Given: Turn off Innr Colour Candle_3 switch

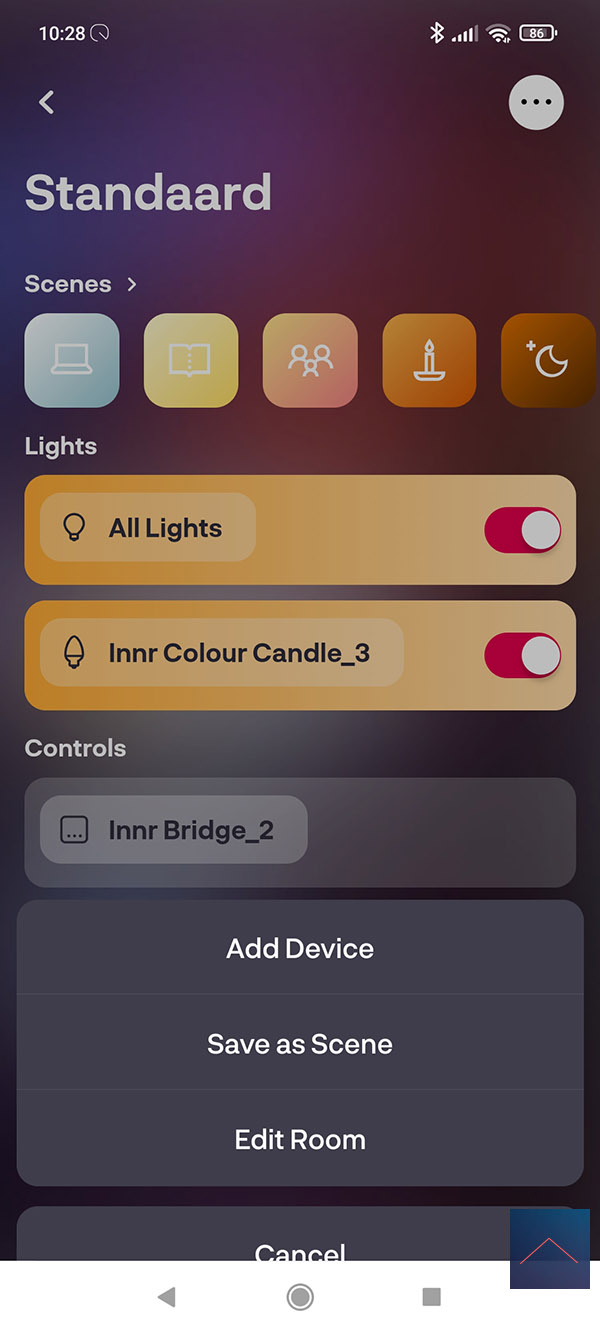Looking at the screenshot, I should [x=522, y=655].
